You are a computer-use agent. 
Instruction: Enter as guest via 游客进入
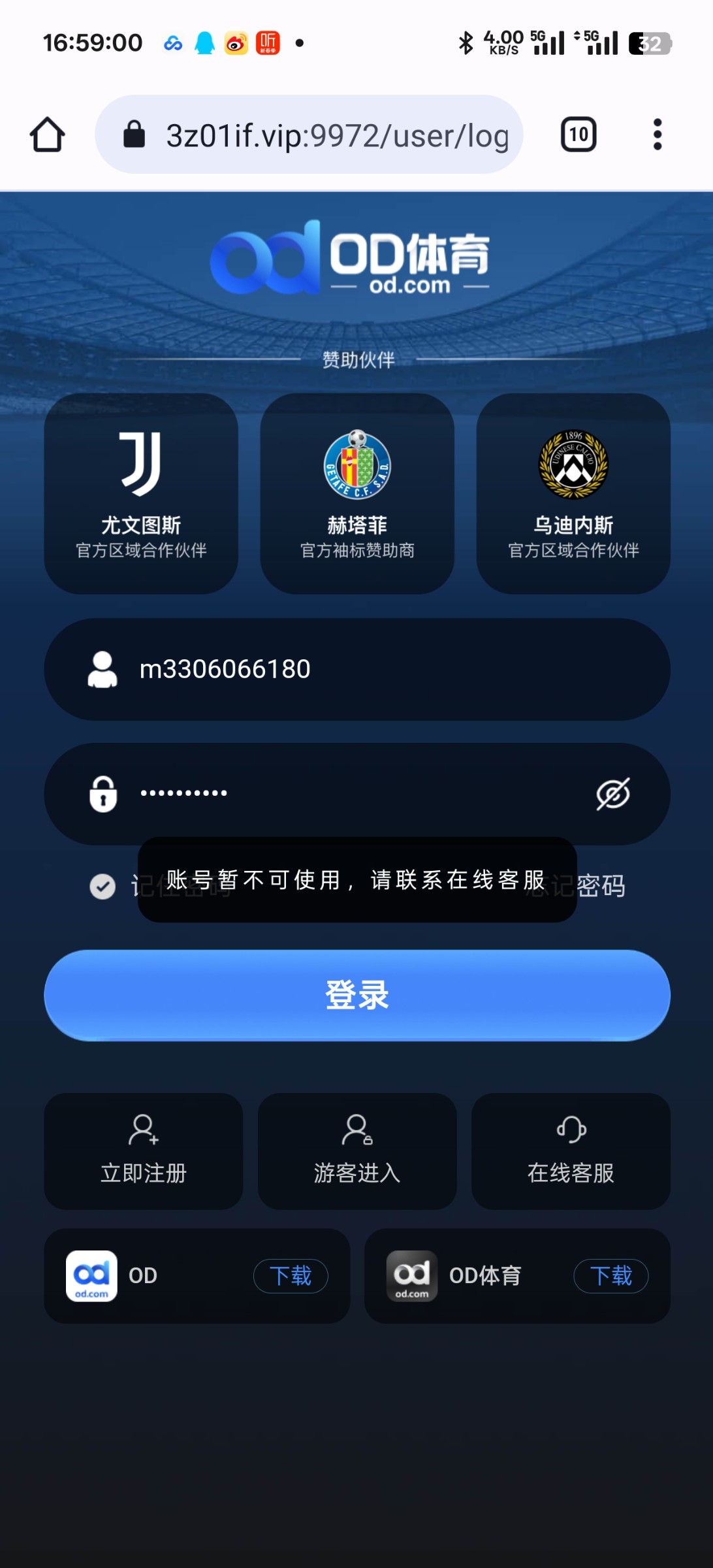[x=357, y=1151]
